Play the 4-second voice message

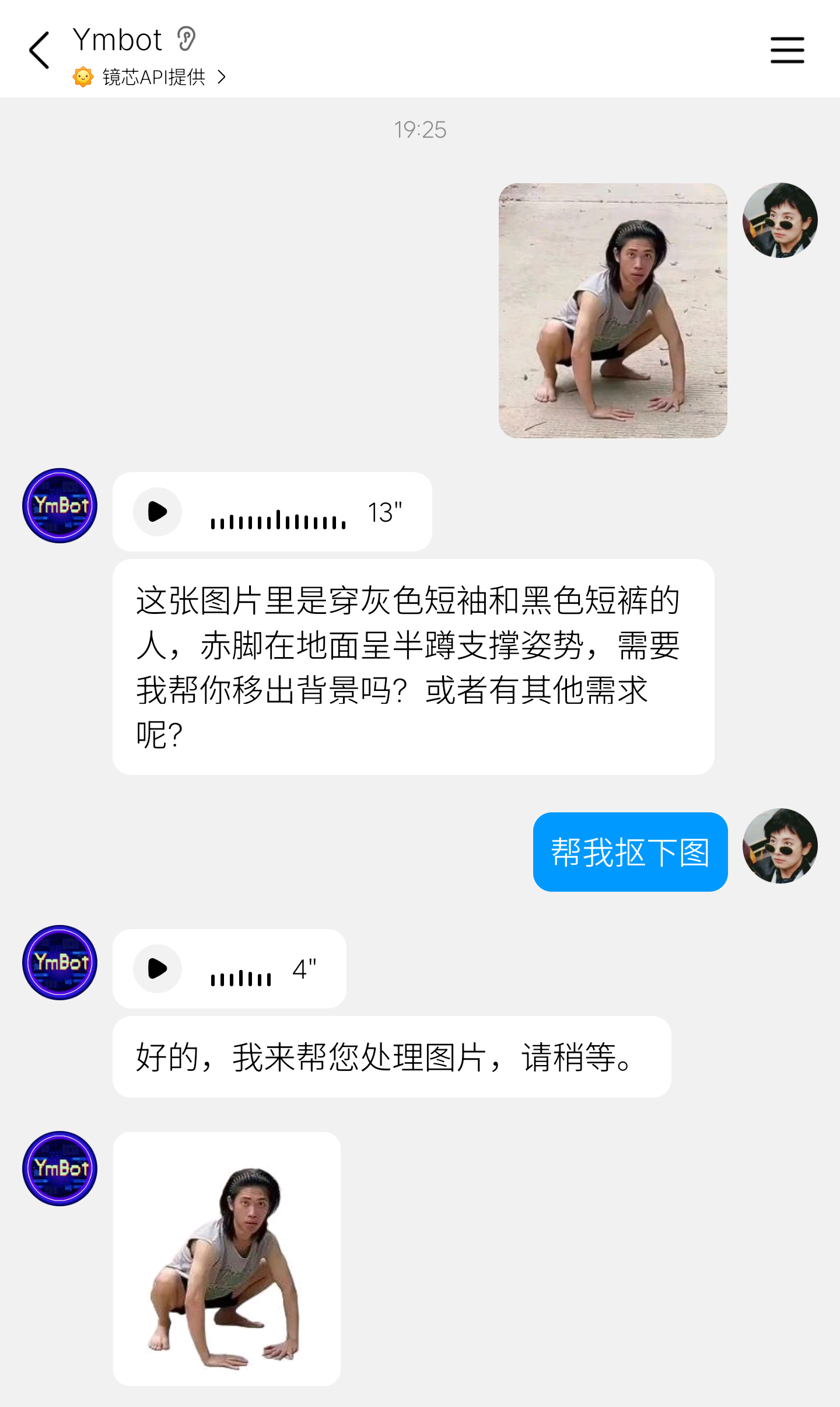[x=156, y=969]
